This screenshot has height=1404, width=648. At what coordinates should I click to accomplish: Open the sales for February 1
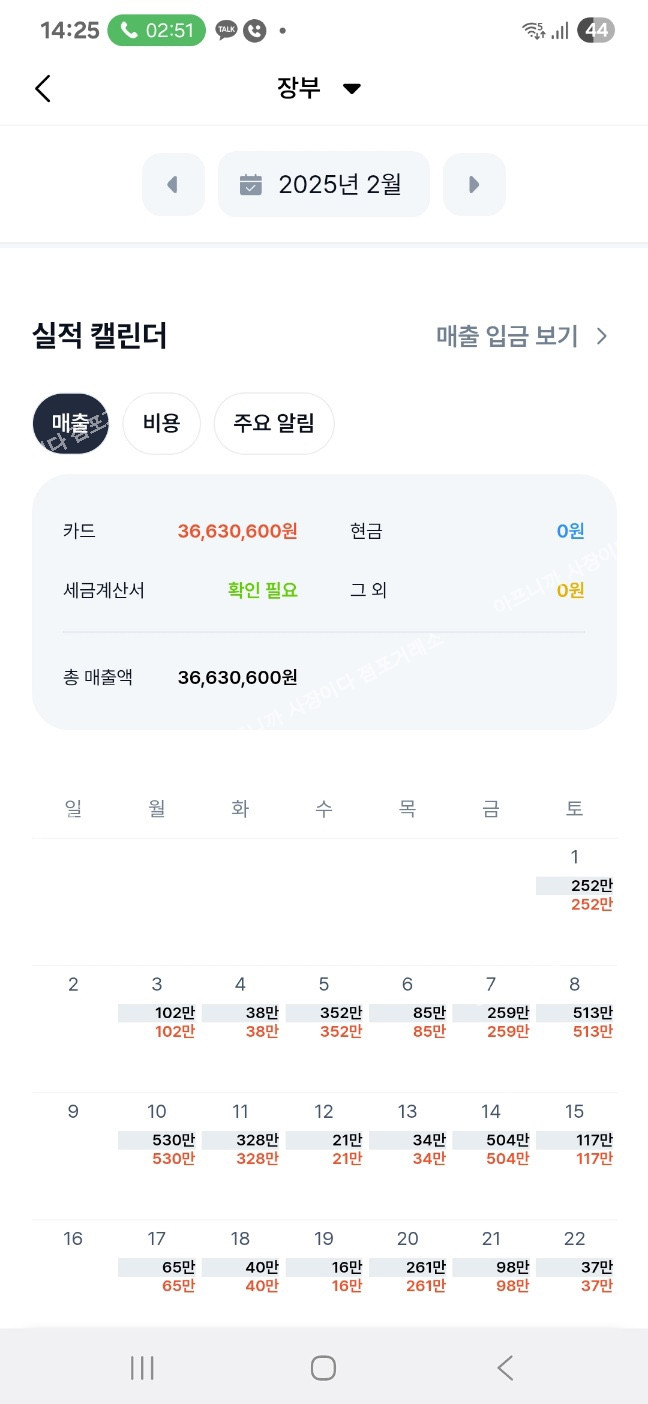tap(575, 884)
